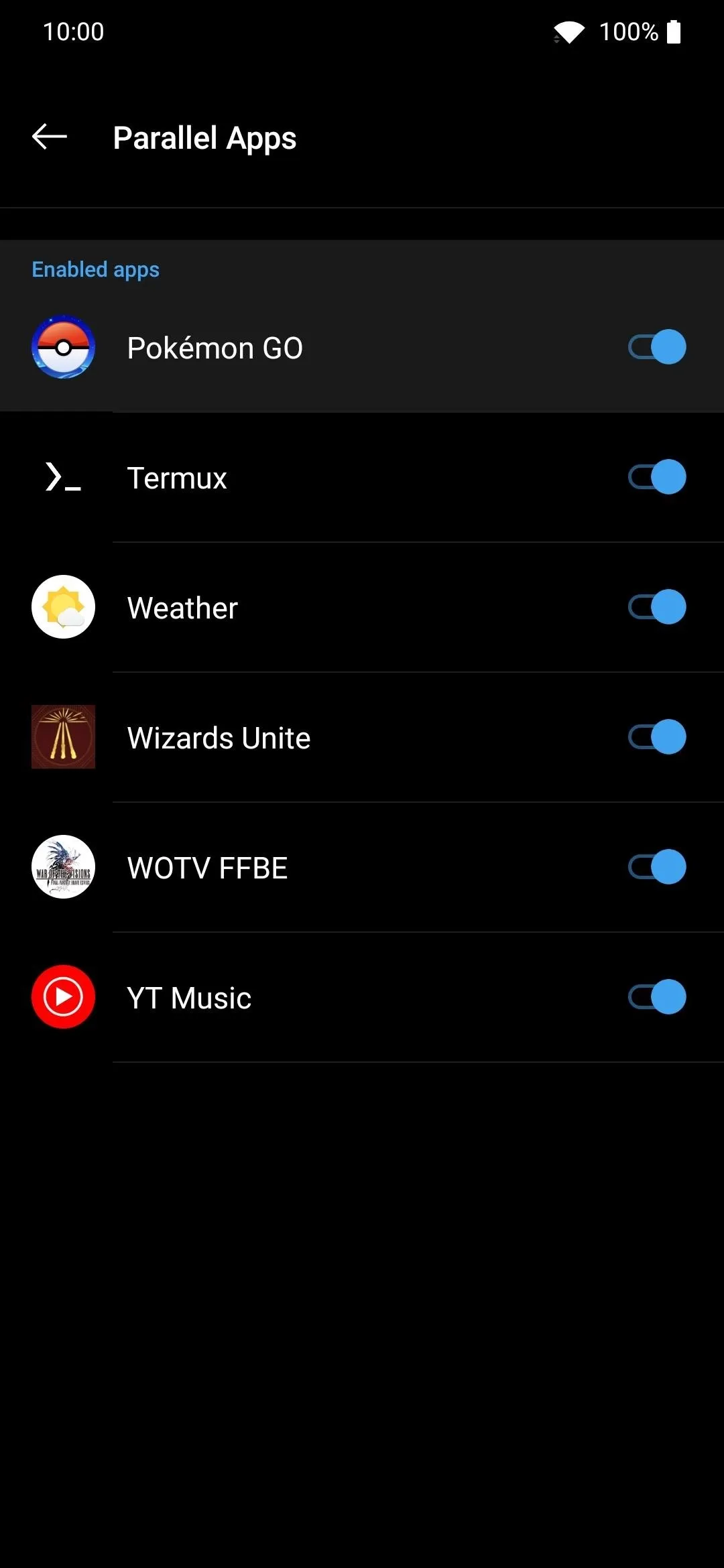
Task: Turn off the Termux toggle
Action: 657,477
